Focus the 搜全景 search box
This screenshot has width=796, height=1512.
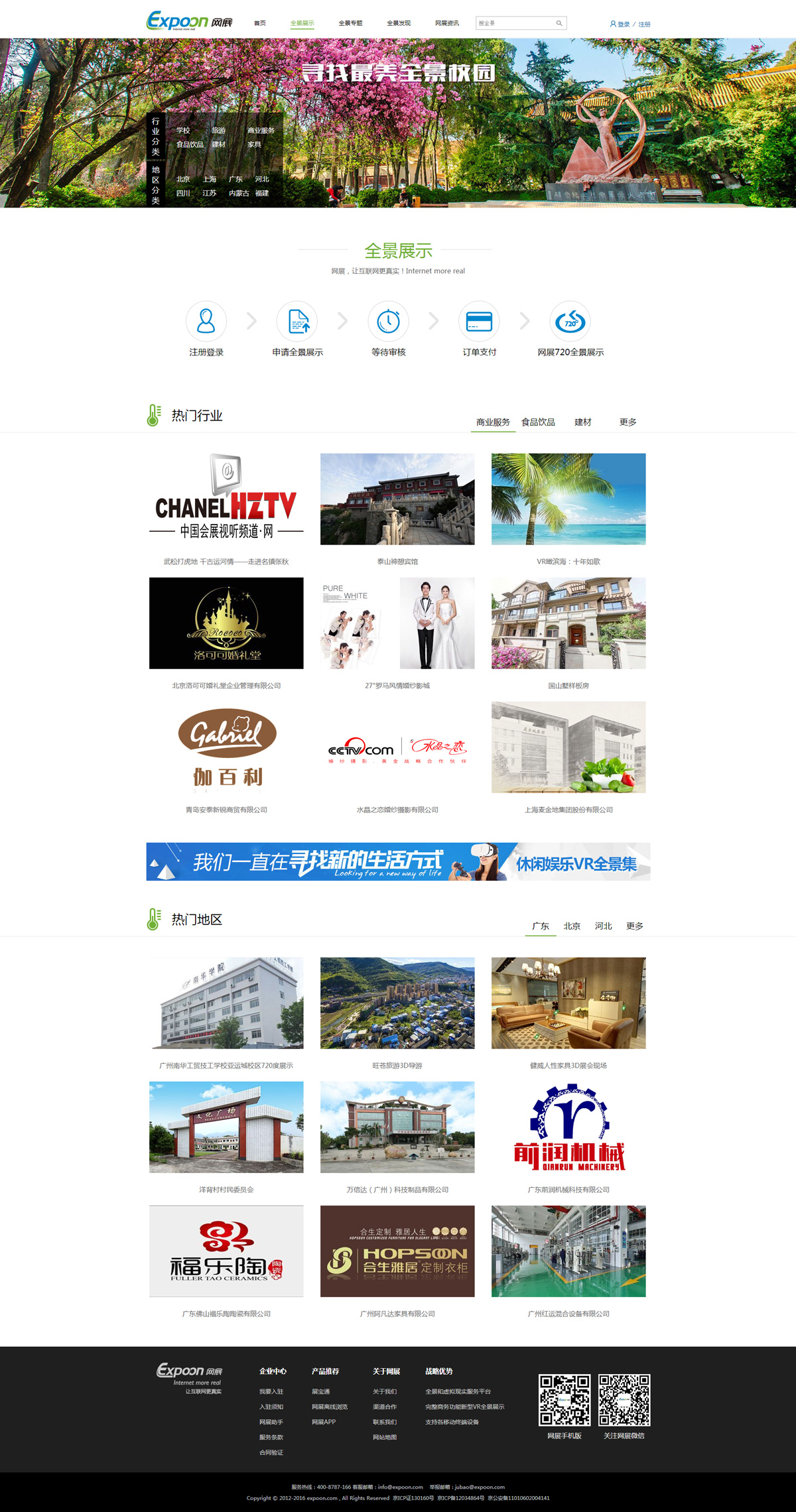click(x=515, y=23)
